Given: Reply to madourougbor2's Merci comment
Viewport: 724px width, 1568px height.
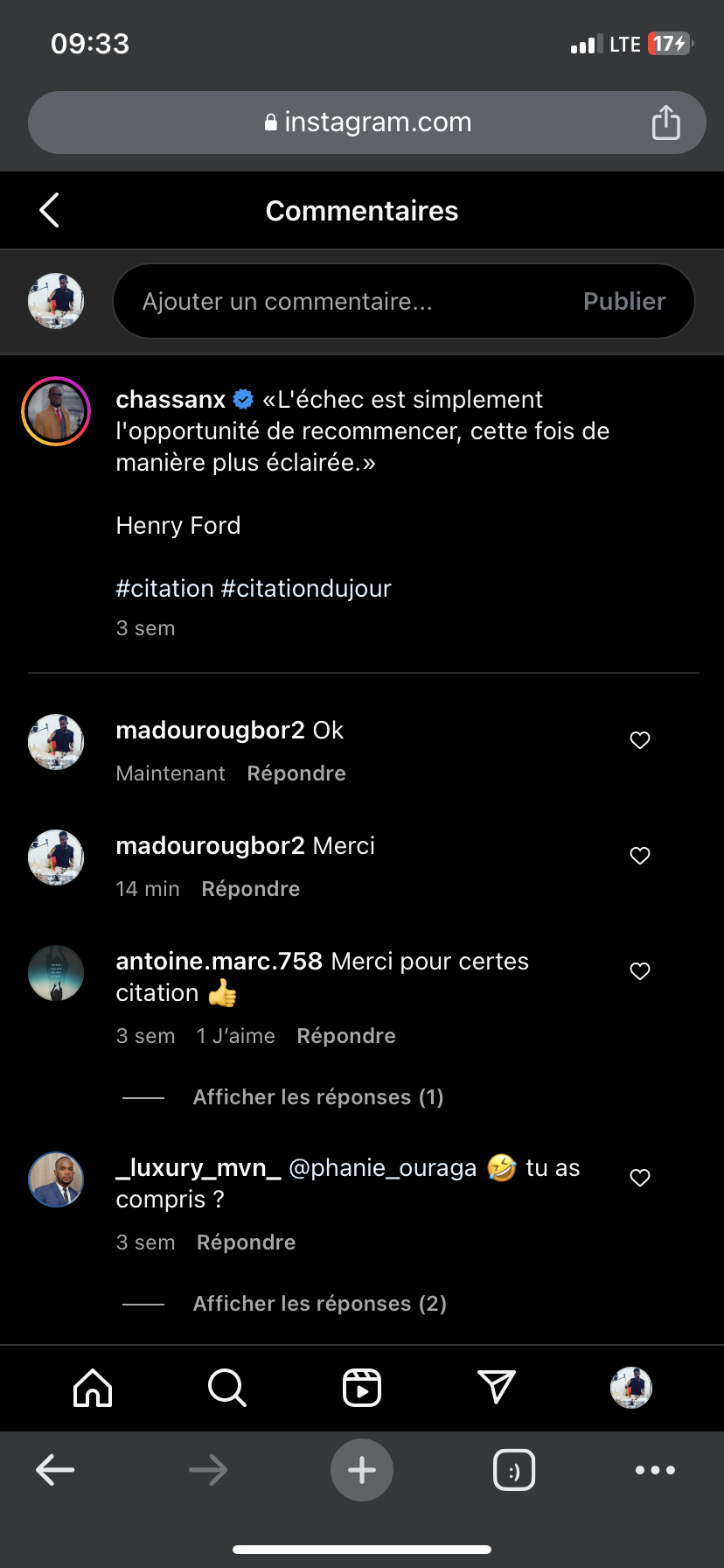Looking at the screenshot, I should (x=251, y=889).
